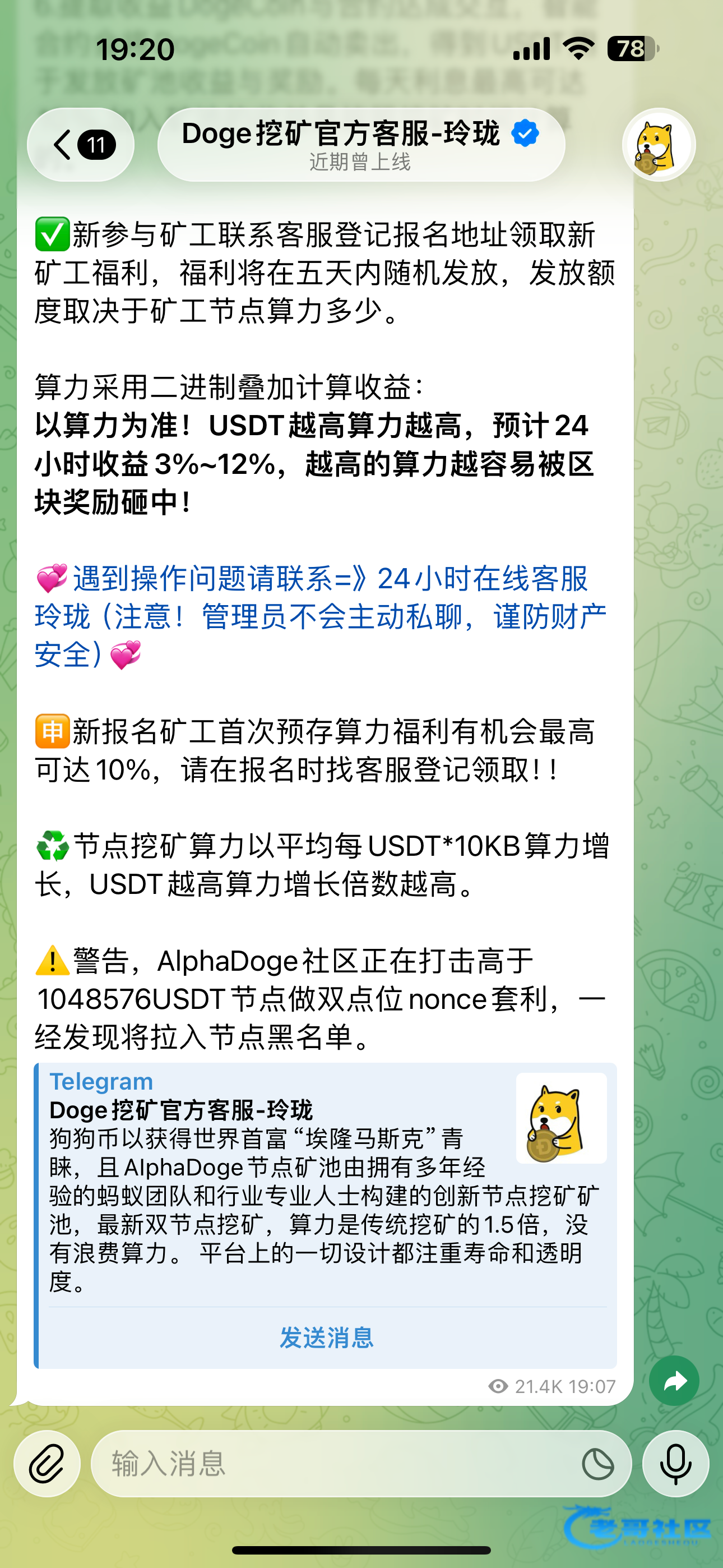Open the Shiba avatar profile picture
Viewport: 723px width, 1568px height.
(x=659, y=145)
